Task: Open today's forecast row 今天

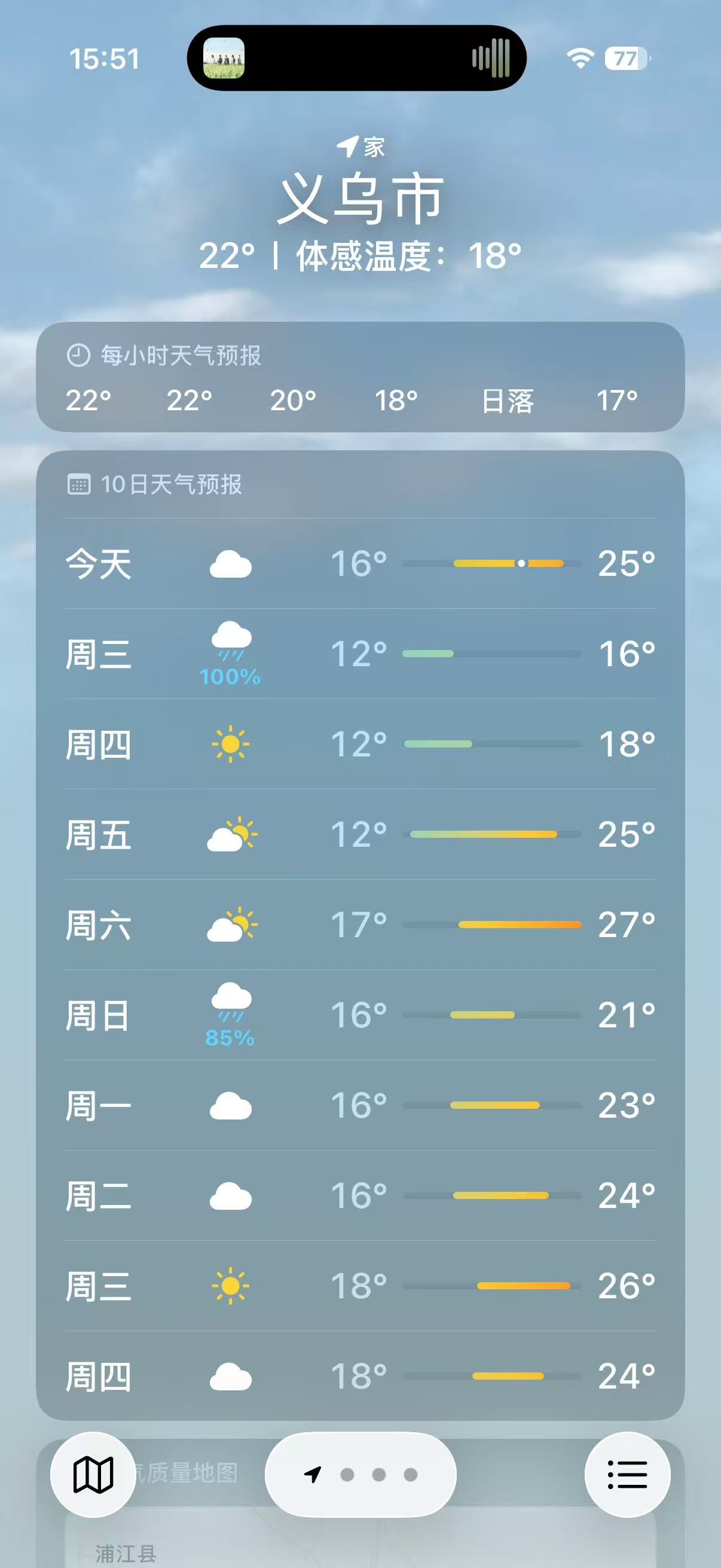Action: 360,564
